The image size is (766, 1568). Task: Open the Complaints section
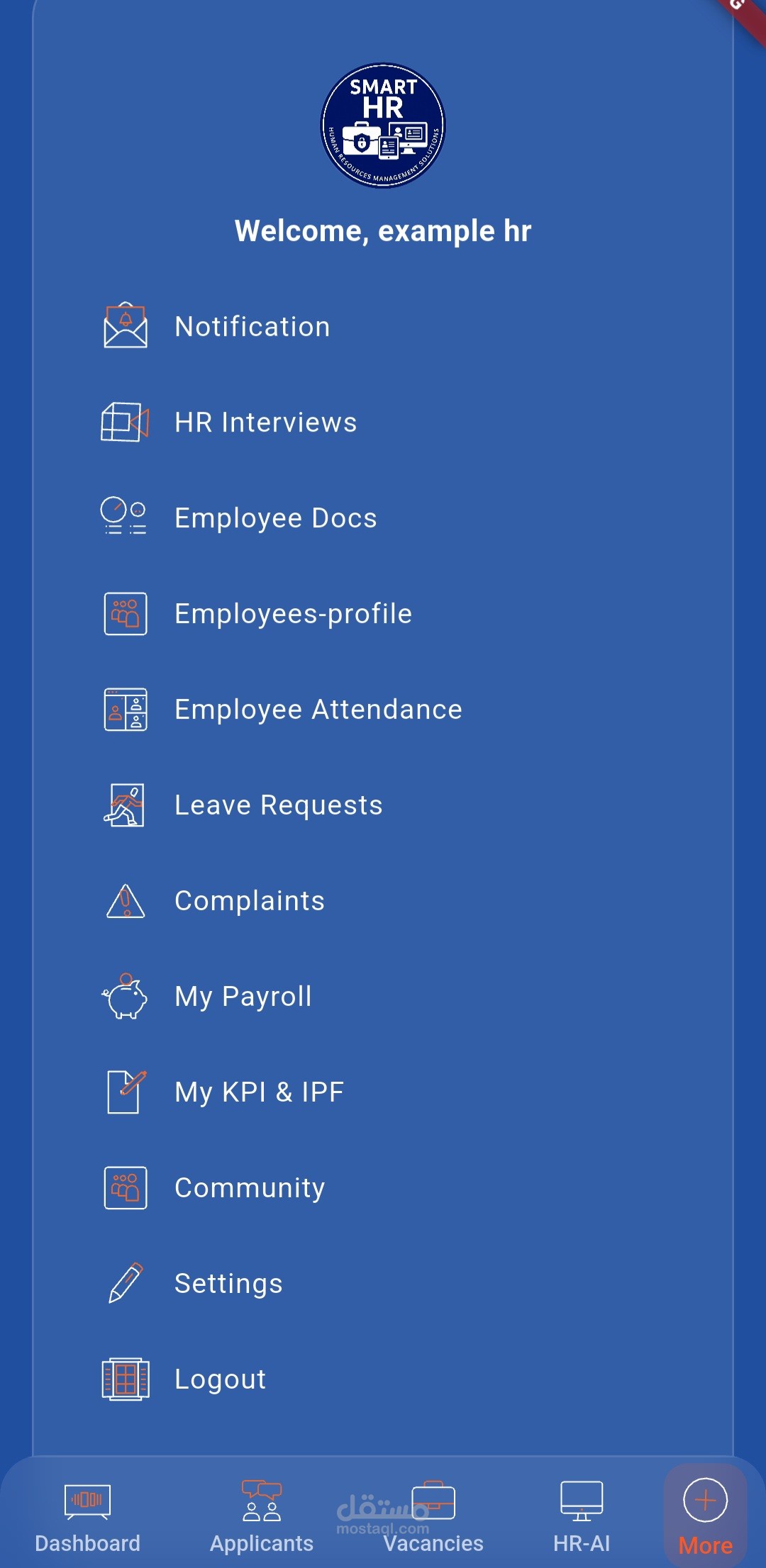249,901
